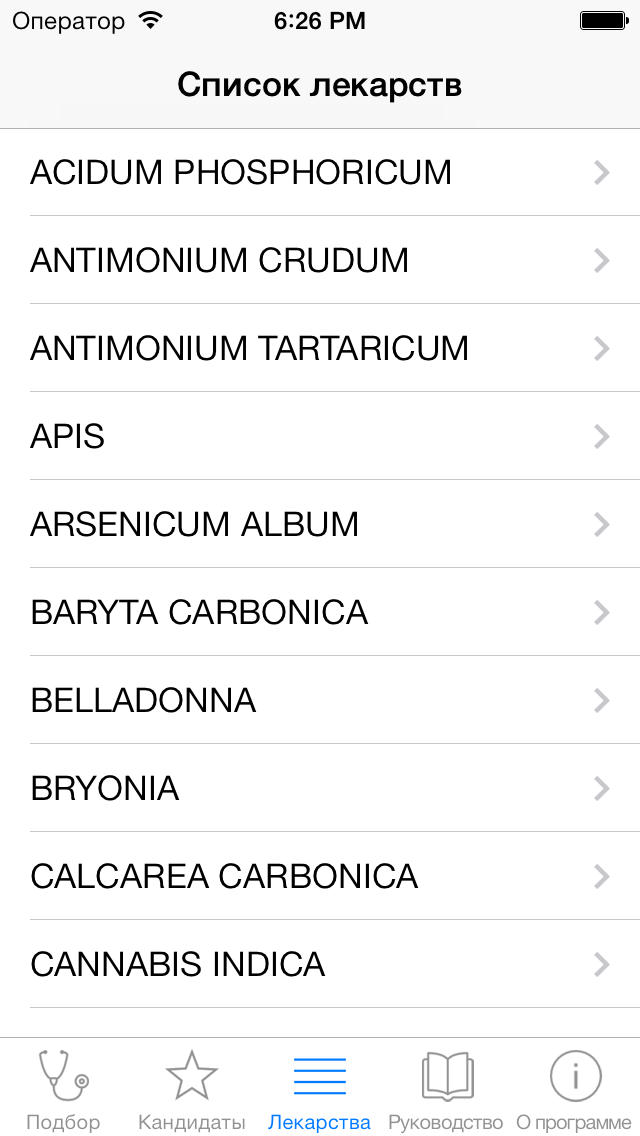The height and width of the screenshot is (1136, 640).
Task: View CALCAREA CARBONICA details
Action: tap(320, 876)
